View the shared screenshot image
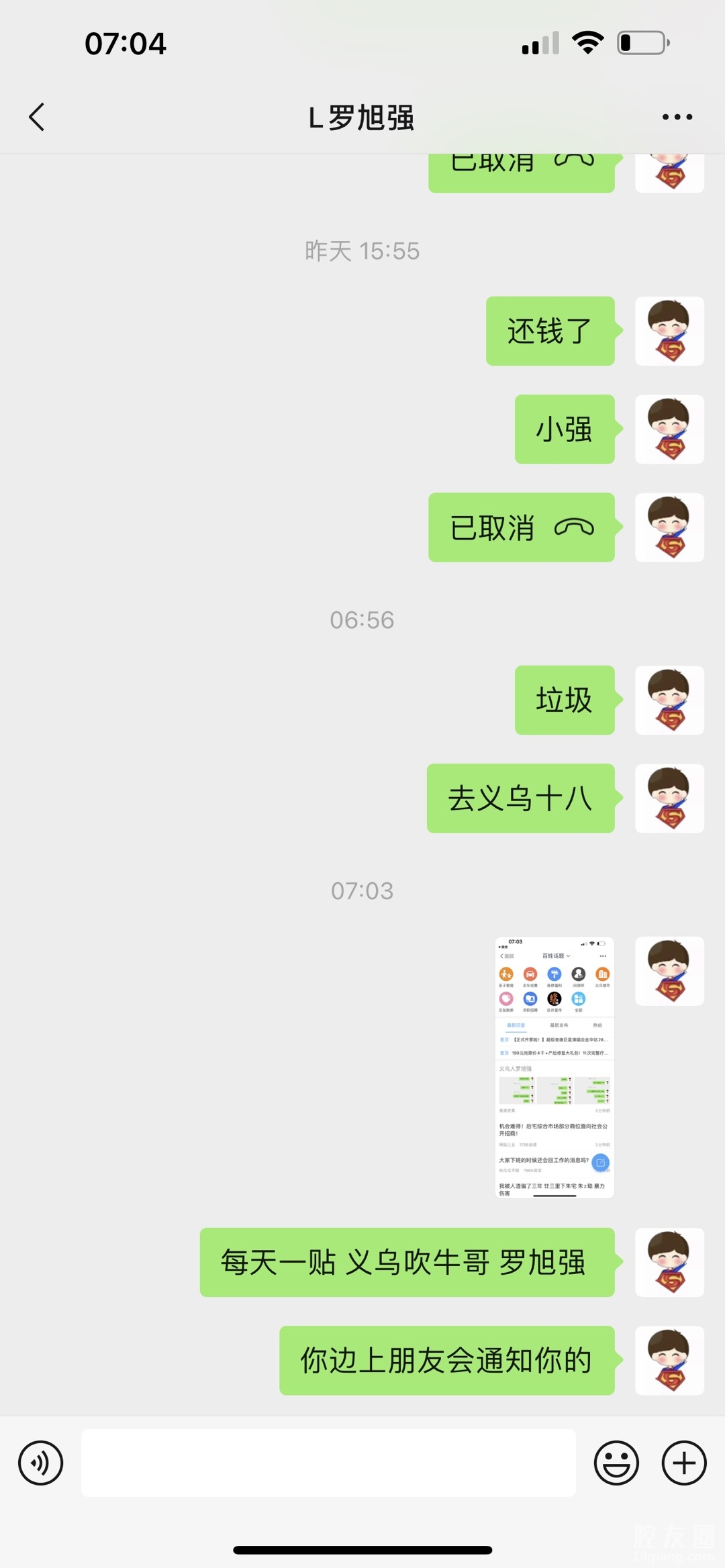Screen dimensions: 725x1568 pyautogui.click(x=554, y=1067)
